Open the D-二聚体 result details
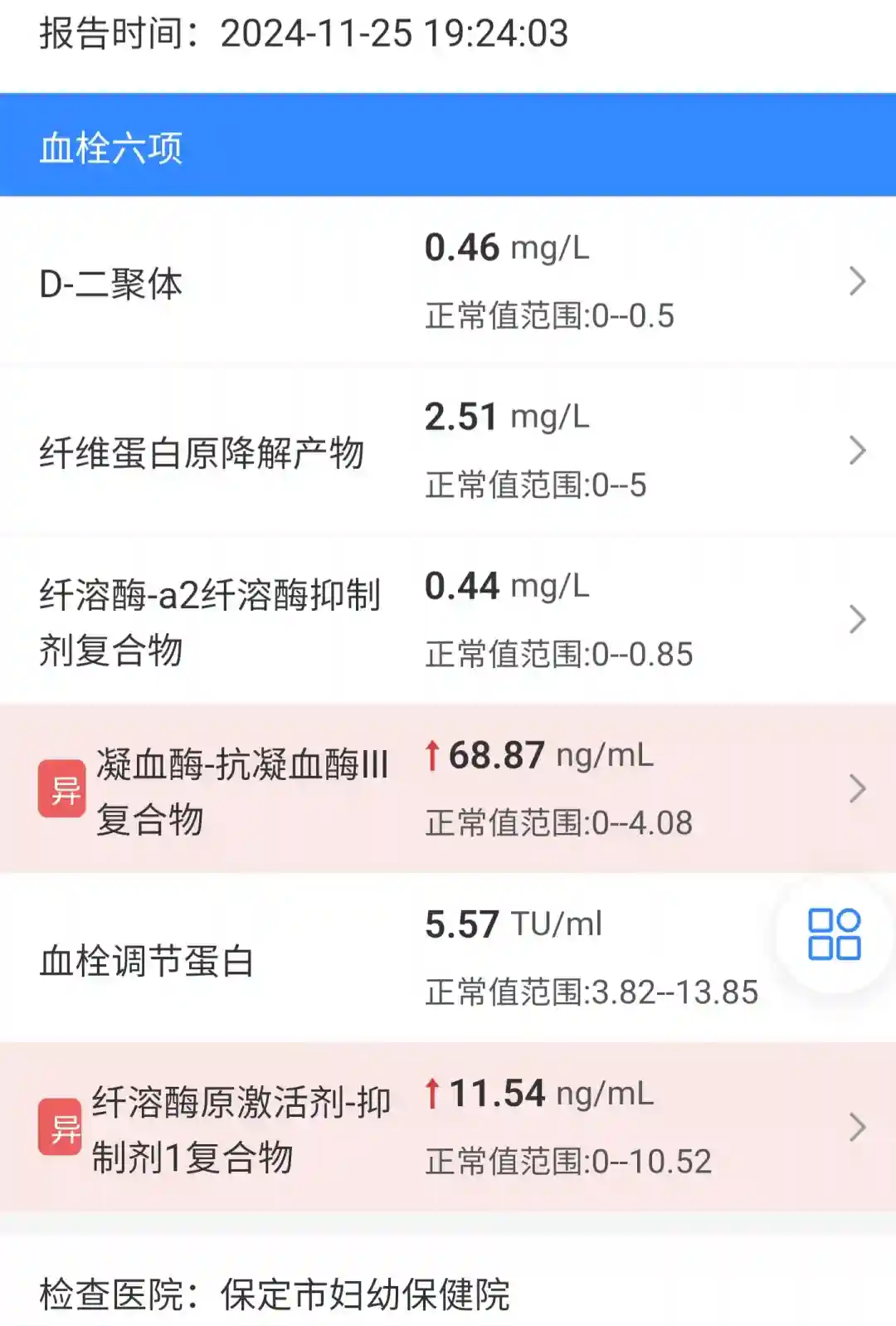The image size is (896, 1326). [857, 281]
